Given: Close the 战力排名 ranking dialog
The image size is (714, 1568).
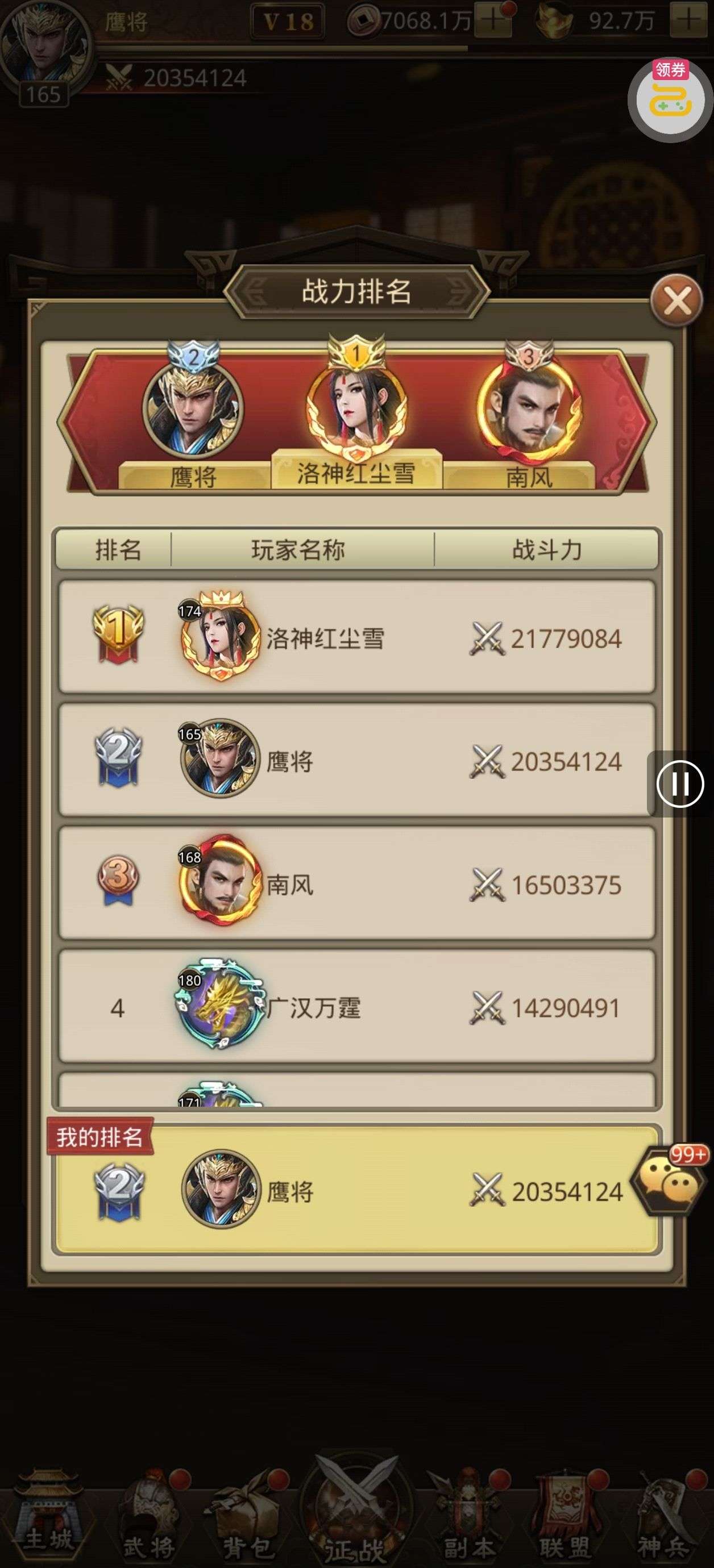Looking at the screenshot, I should [677, 301].
